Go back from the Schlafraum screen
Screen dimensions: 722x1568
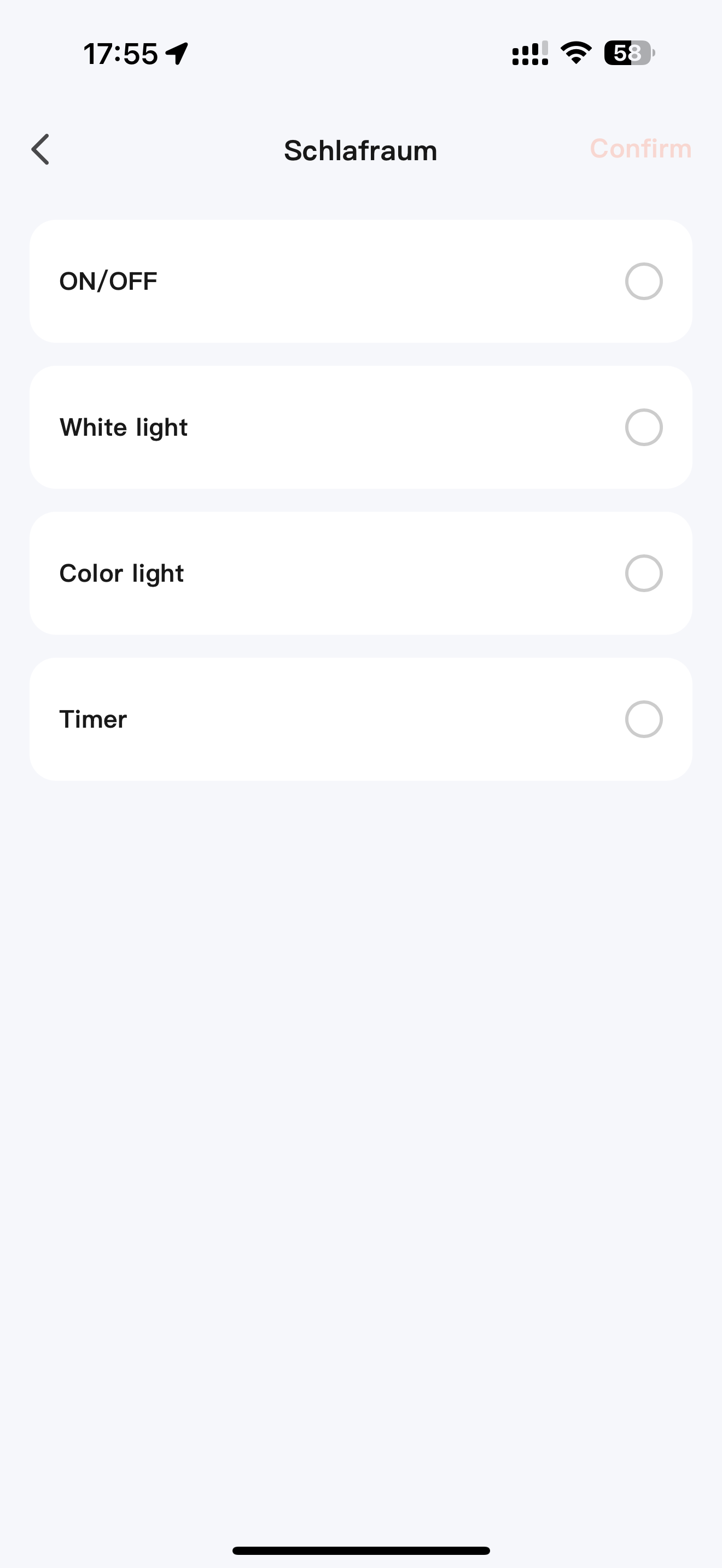click(x=40, y=150)
